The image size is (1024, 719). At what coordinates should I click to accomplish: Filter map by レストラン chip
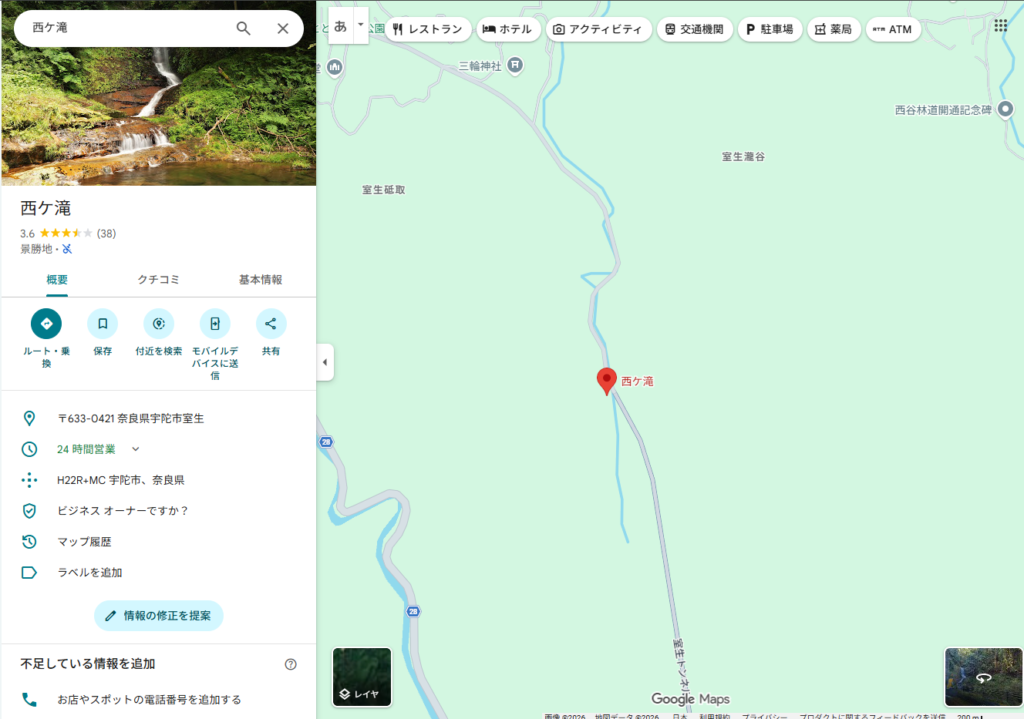428,29
